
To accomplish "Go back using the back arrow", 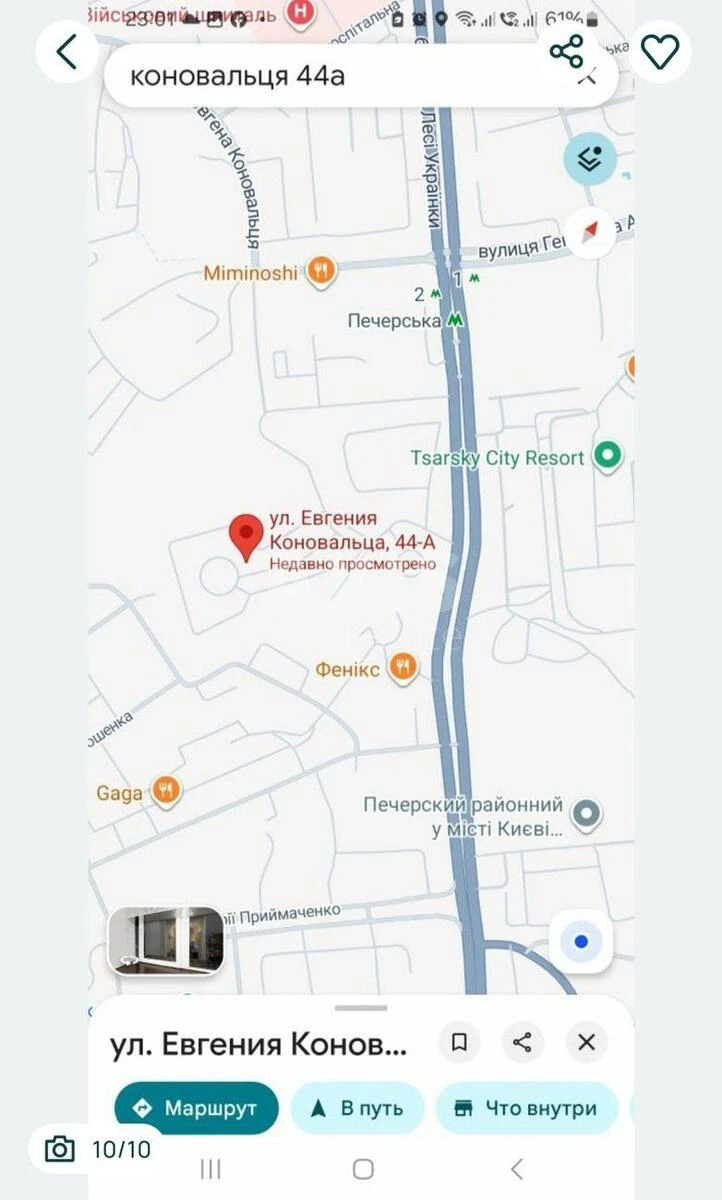I will (67, 51).
